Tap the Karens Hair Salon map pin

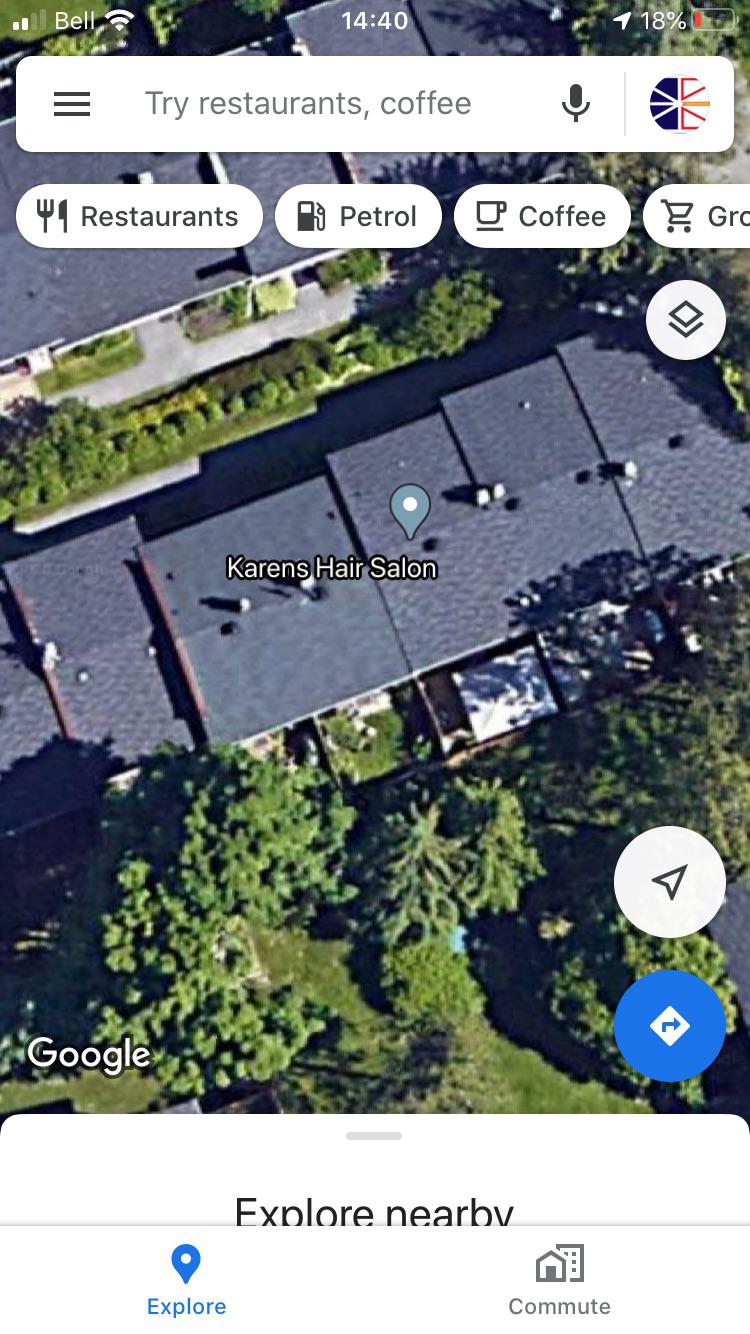409,510
